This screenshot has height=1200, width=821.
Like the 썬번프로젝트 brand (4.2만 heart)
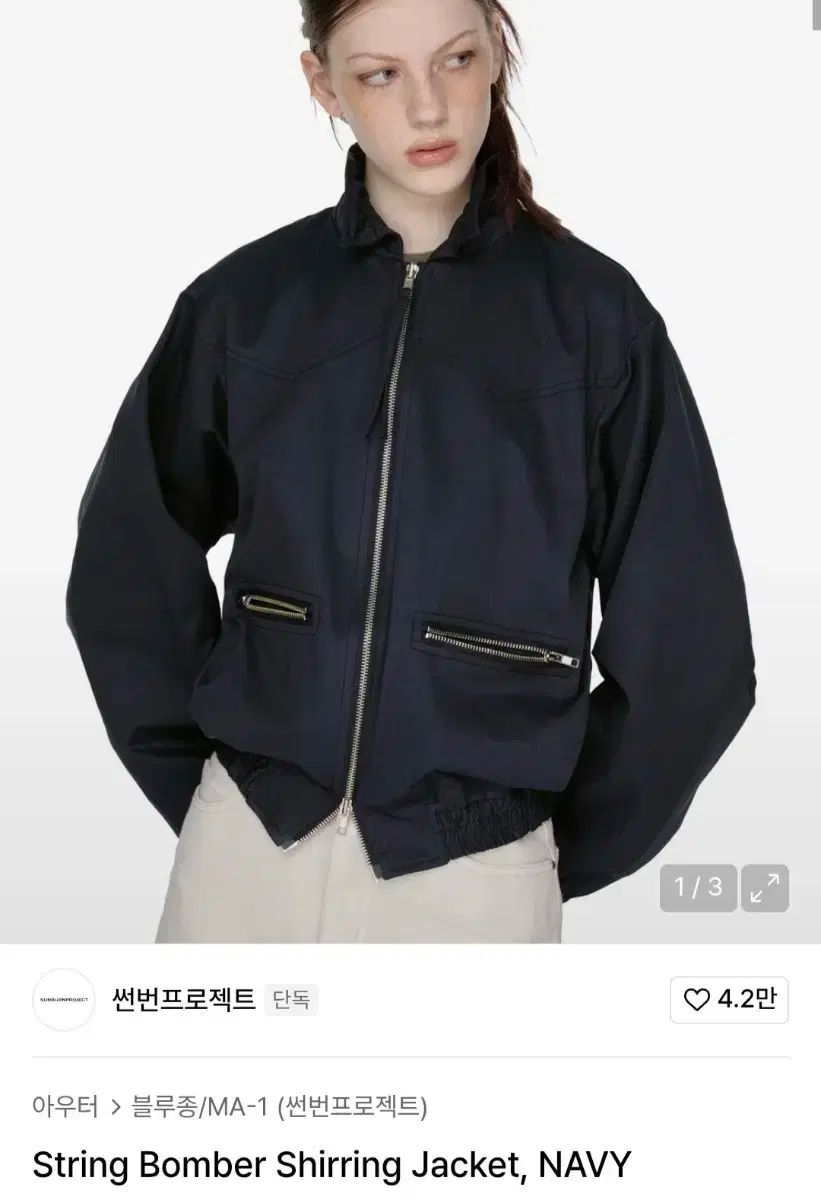point(730,999)
